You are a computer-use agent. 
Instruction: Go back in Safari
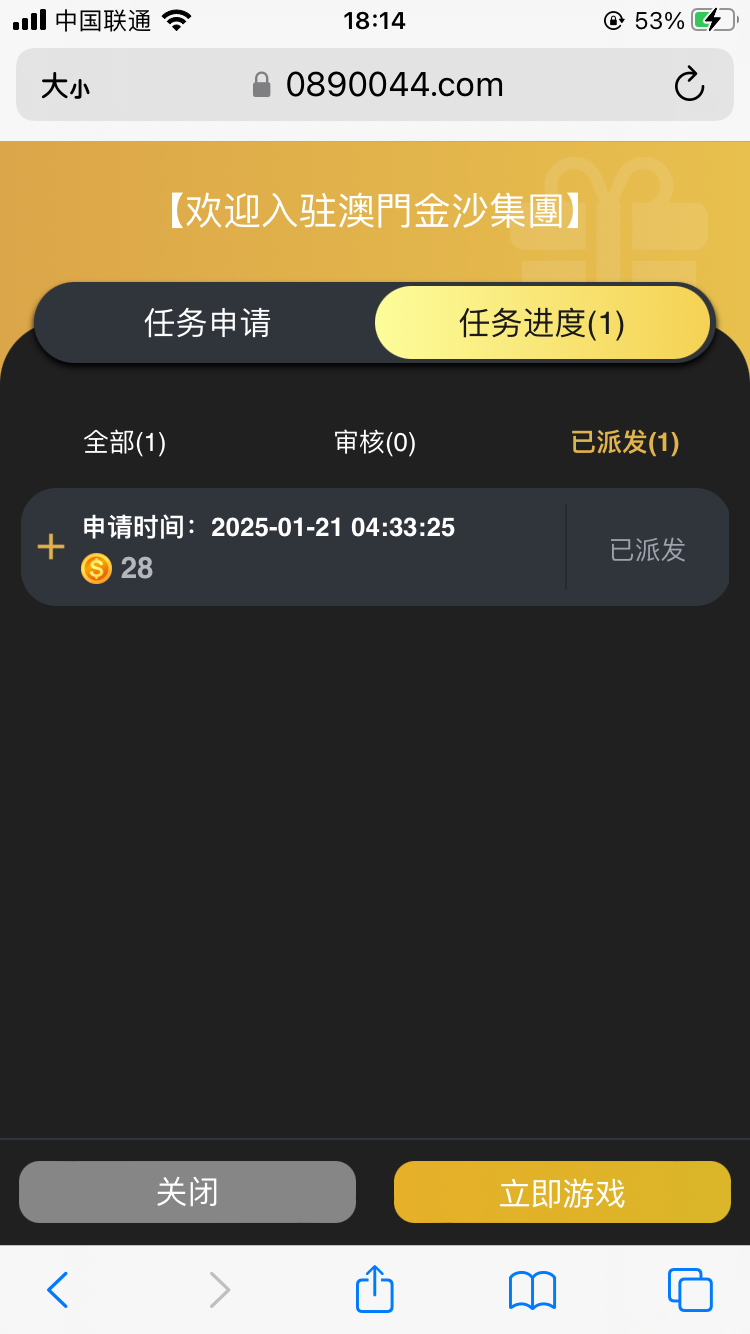coord(58,1290)
